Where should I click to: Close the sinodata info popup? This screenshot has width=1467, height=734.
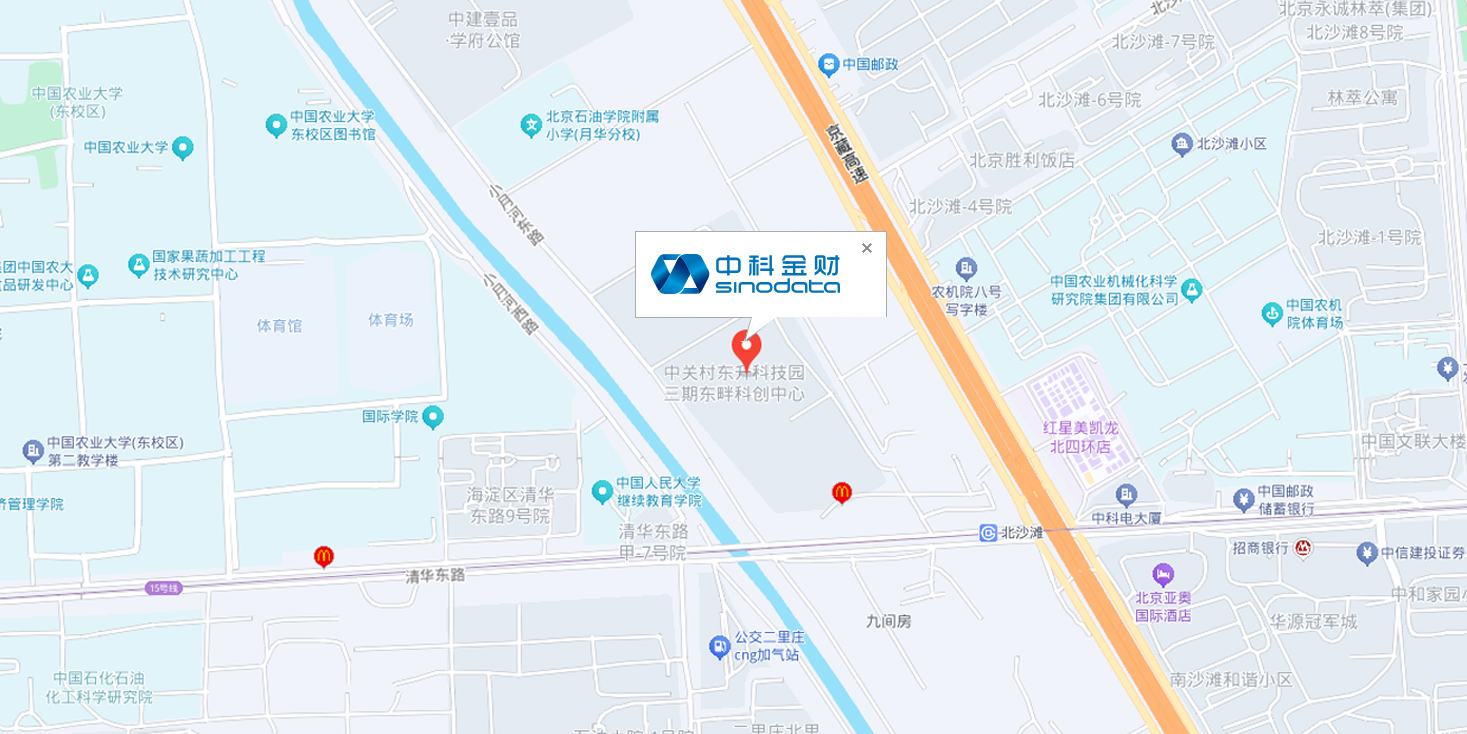point(867,248)
